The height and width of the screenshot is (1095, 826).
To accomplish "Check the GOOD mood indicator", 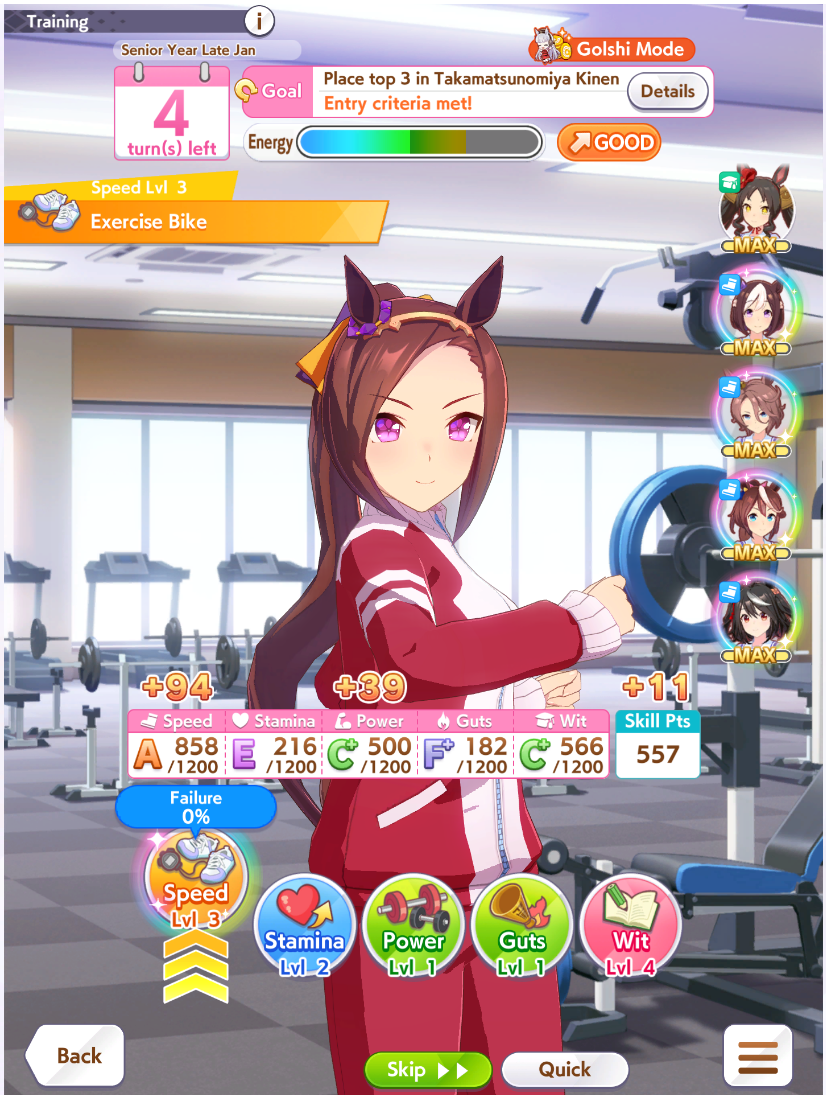I will point(609,143).
